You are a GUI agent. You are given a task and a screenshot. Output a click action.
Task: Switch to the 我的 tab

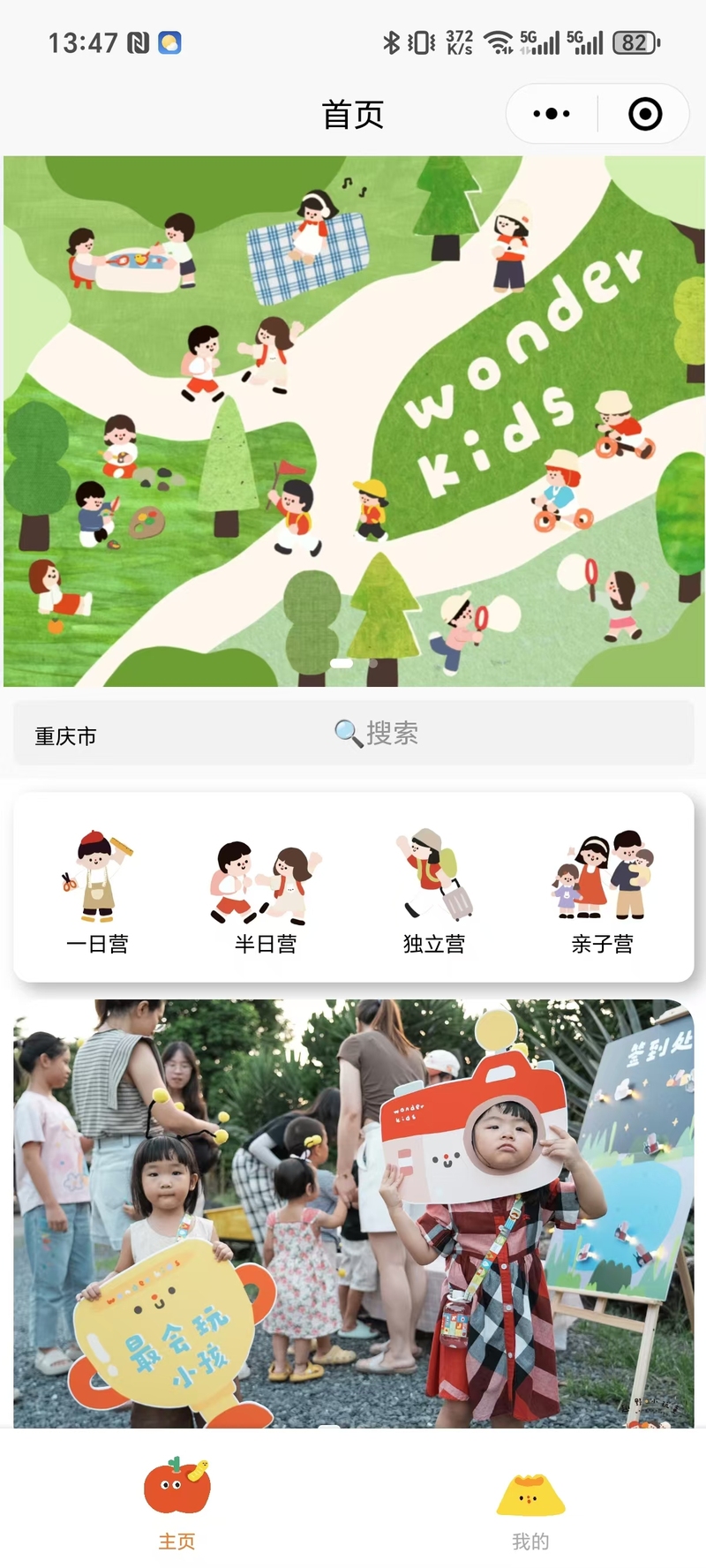click(x=530, y=1504)
